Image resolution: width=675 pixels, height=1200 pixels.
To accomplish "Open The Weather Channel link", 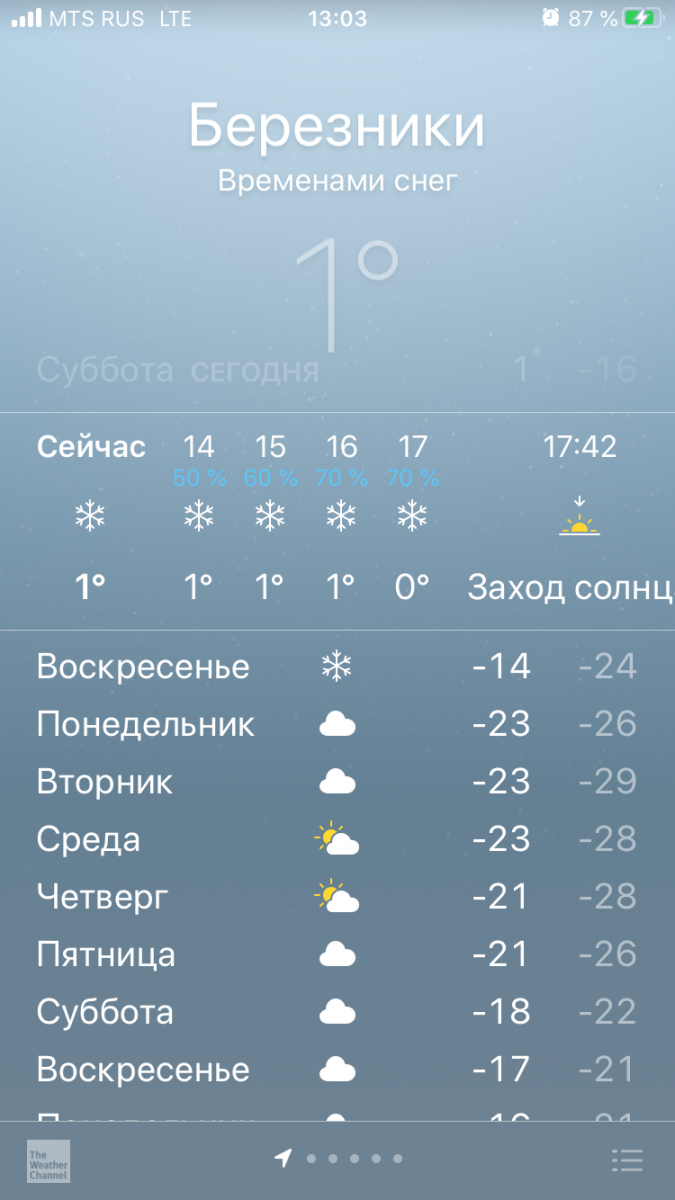I will pyautogui.click(x=48, y=1160).
